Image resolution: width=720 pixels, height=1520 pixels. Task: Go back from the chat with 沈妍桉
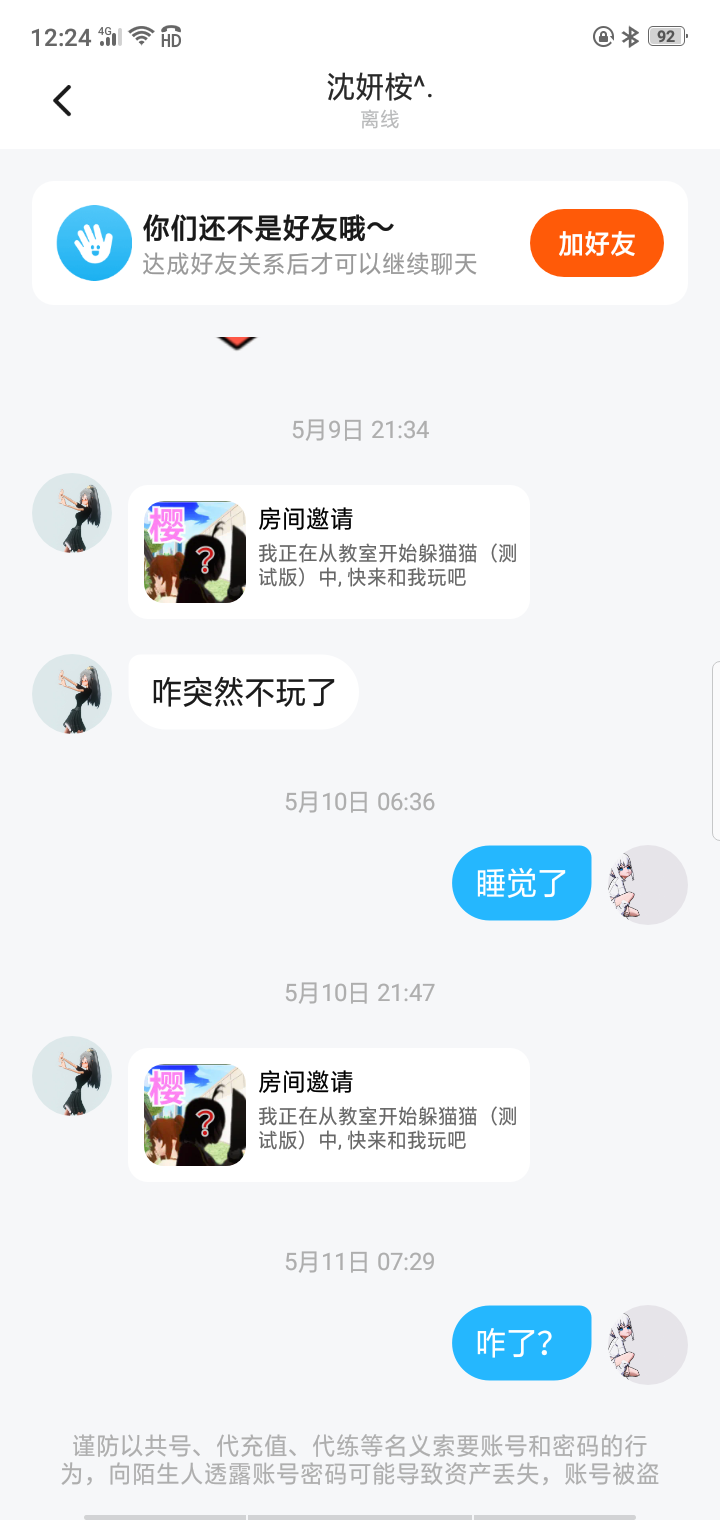(x=62, y=100)
